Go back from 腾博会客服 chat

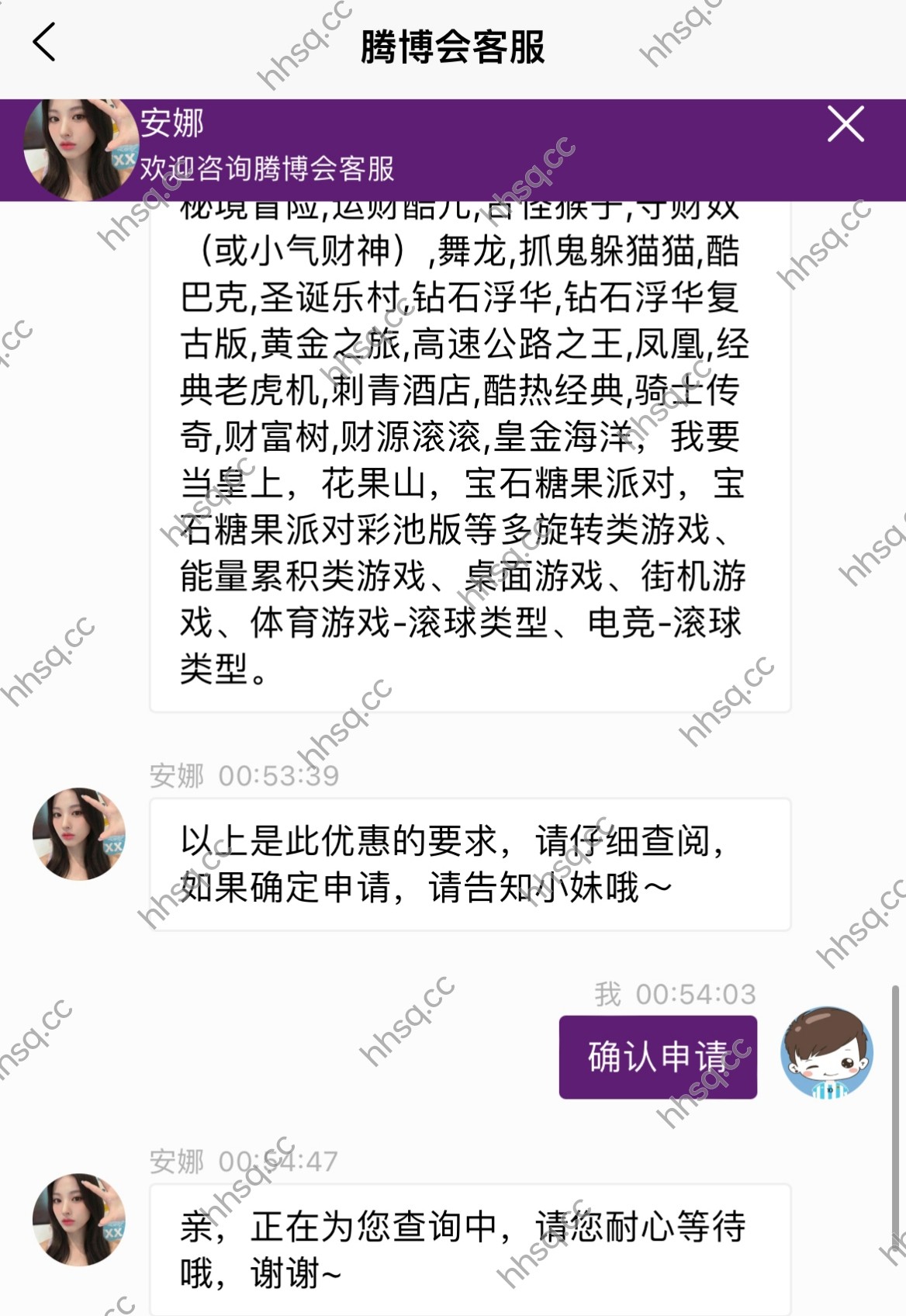pyautogui.click(x=44, y=43)
